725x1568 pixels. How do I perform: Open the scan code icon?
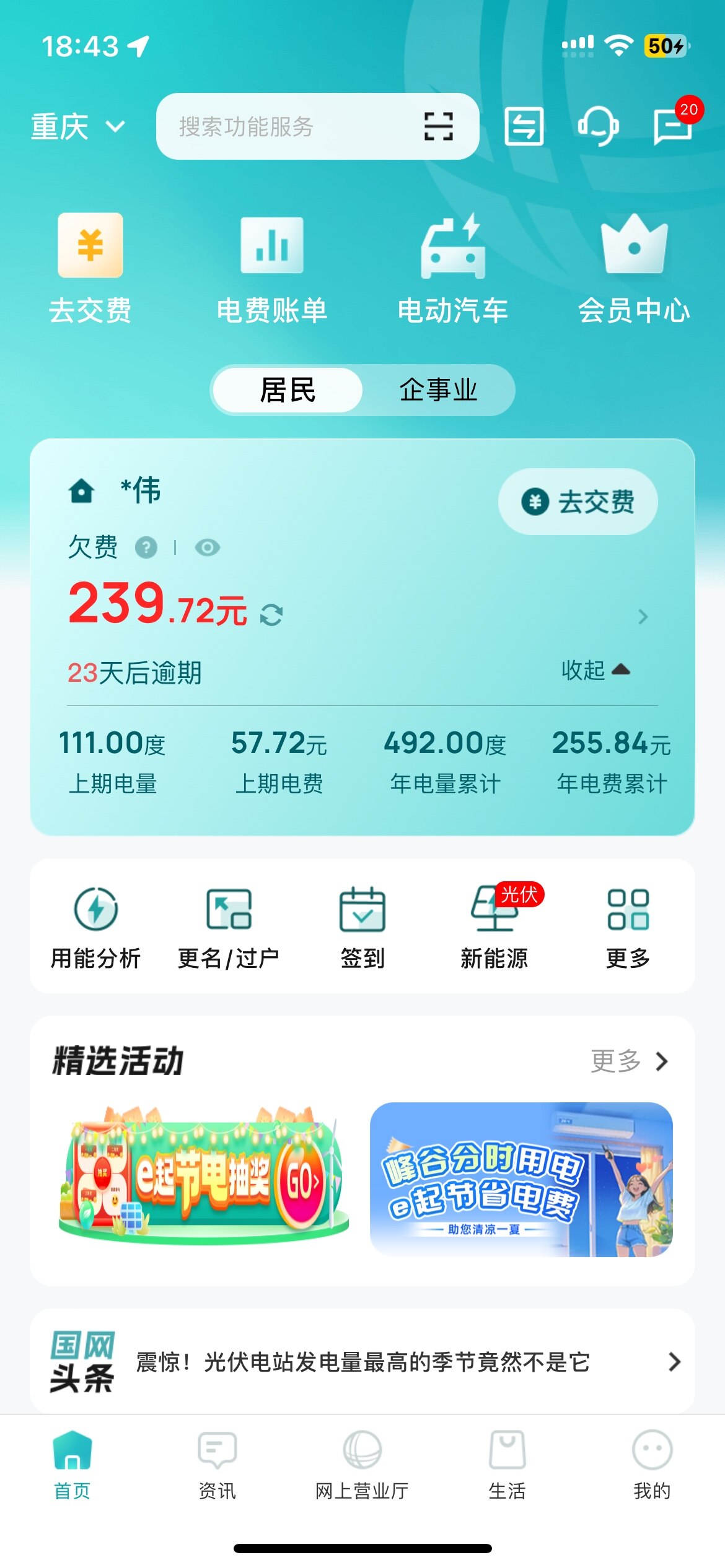click(438, 127)
